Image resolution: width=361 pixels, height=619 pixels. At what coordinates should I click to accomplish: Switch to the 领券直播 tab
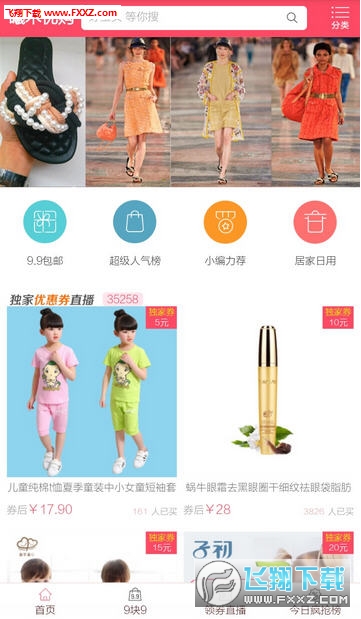(x=226, y=601)
